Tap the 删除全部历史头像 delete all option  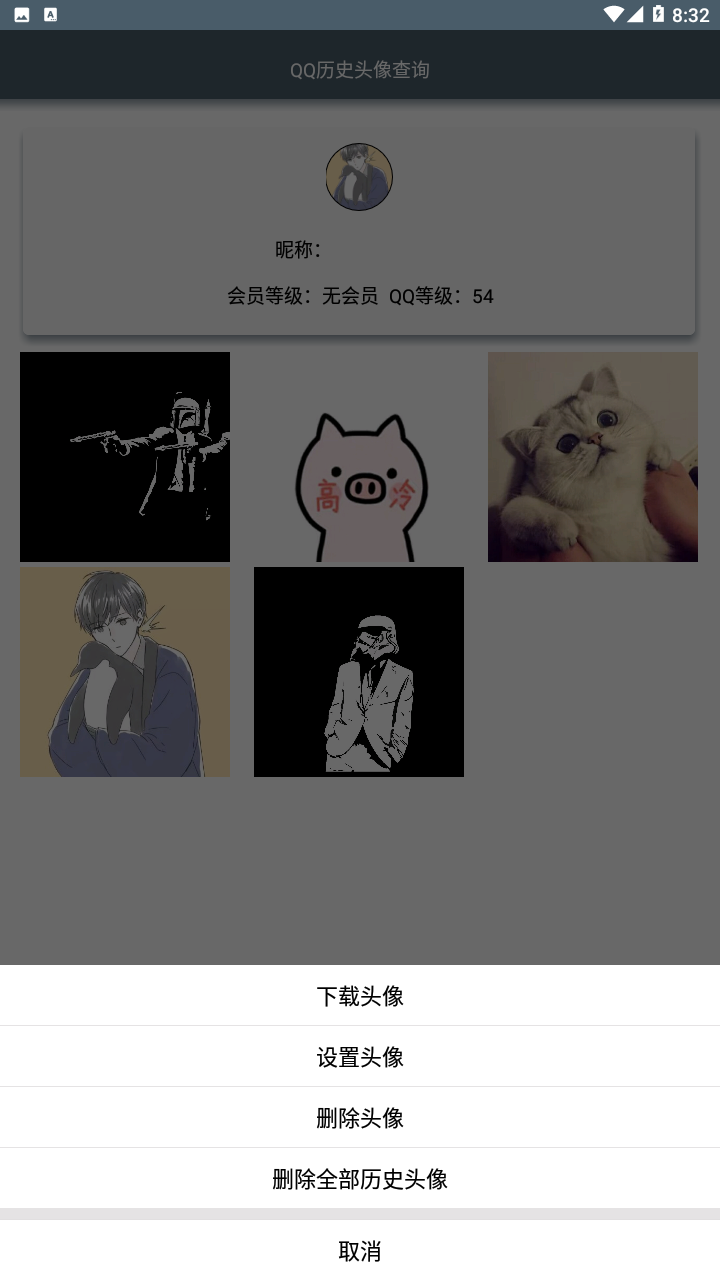tap(360, 1179)
